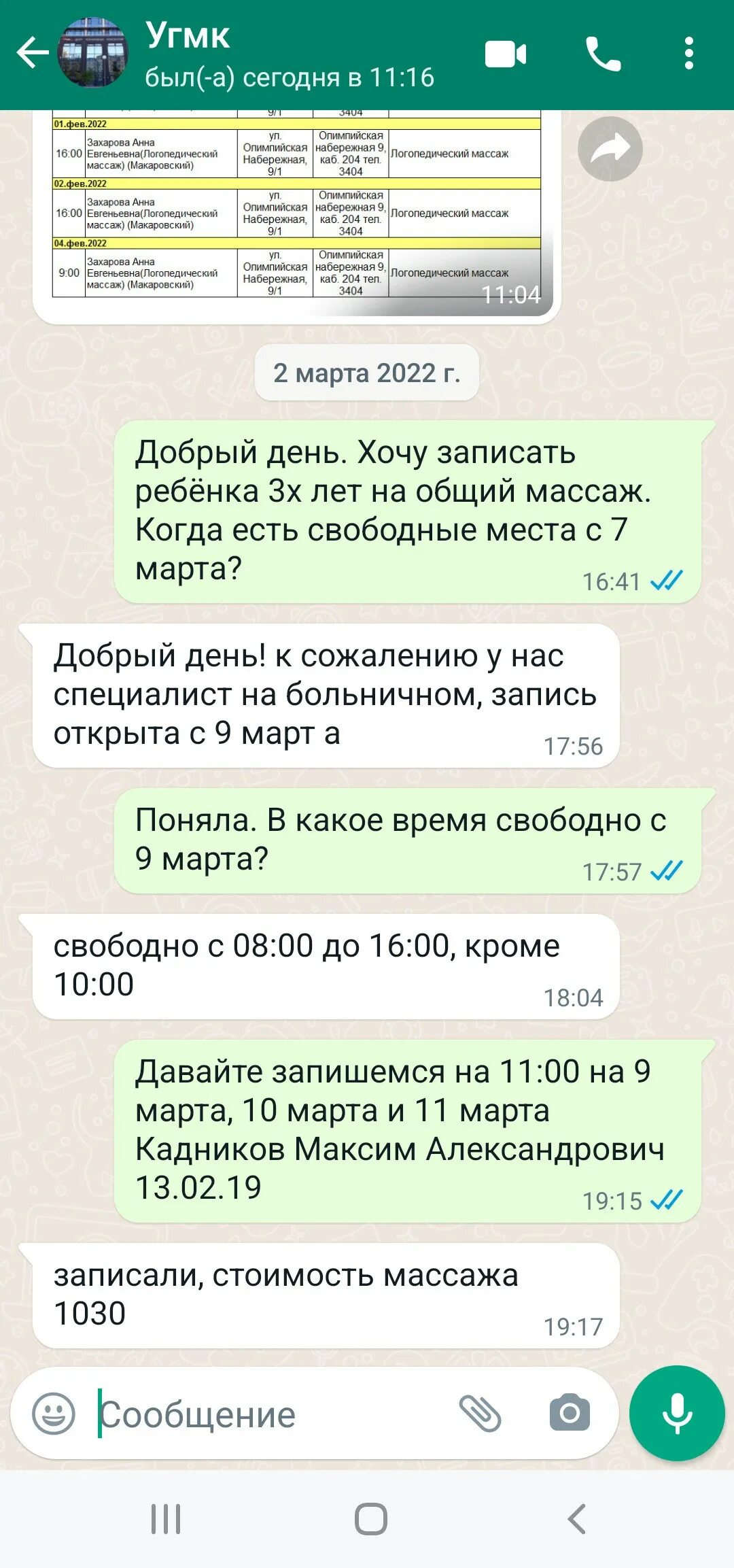The width and height of the screenshot is (734, 1568).
Task: Start a voice call with Угмк
Action: 603,54
